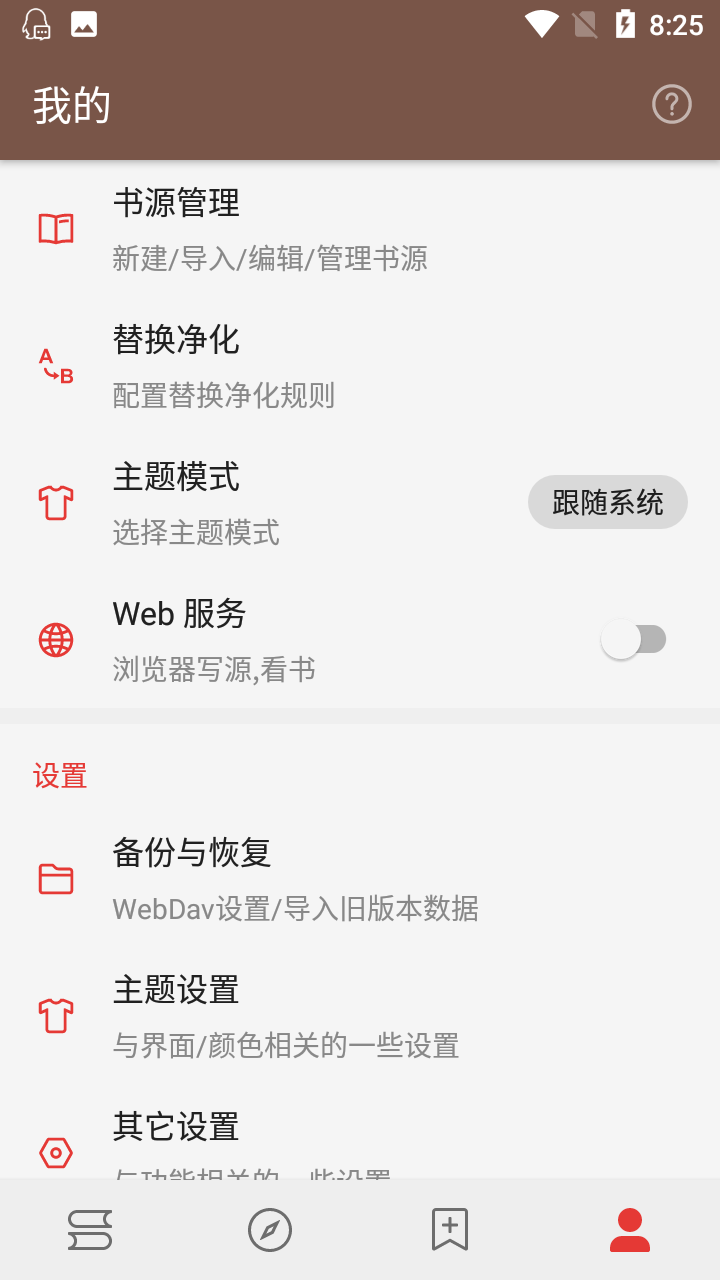Open the discovery compass tab
This screenshot has width=720, height=1280.
point(270,1229)
